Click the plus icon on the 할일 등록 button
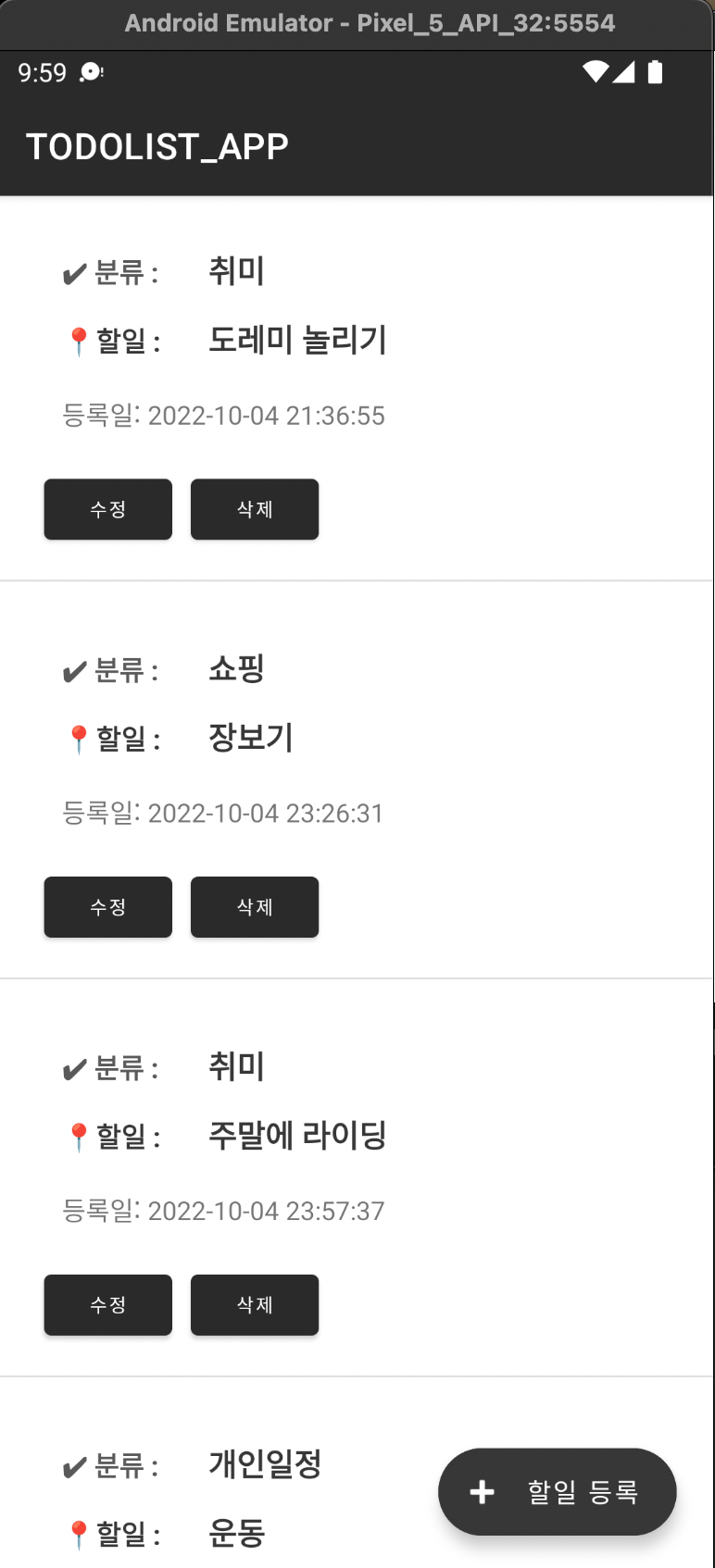 (x=482, y=1492)
